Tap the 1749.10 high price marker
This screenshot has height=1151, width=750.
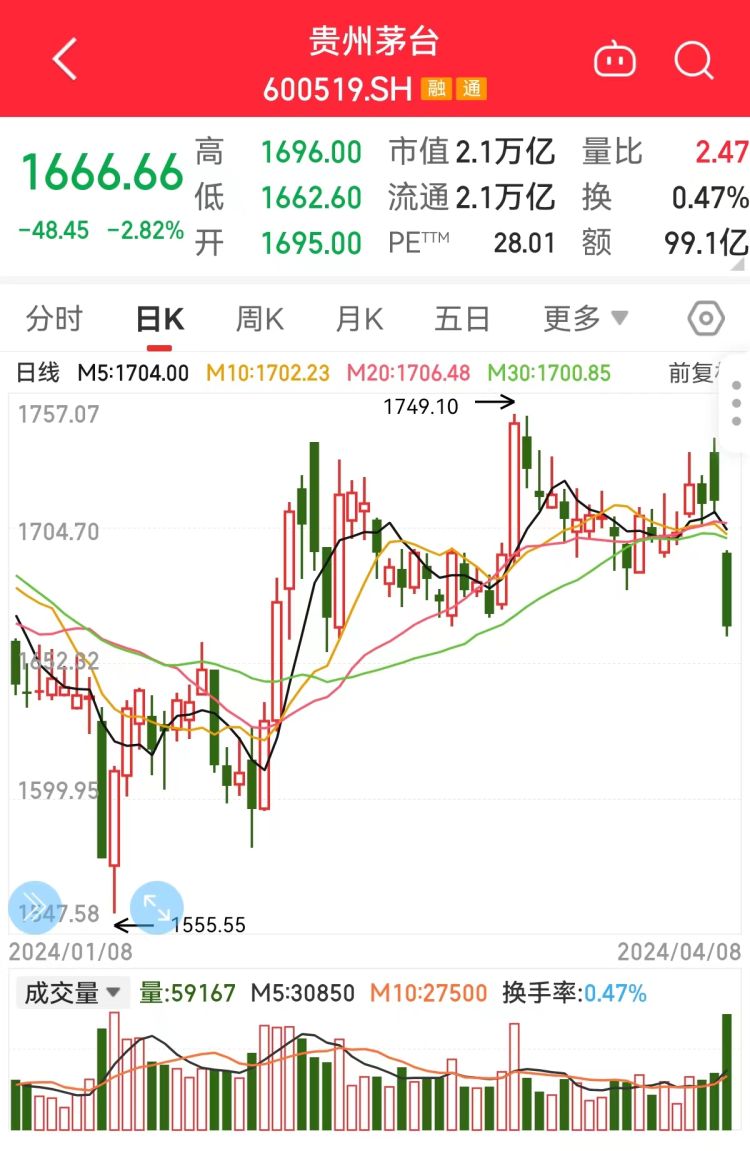tap(420, 406)
